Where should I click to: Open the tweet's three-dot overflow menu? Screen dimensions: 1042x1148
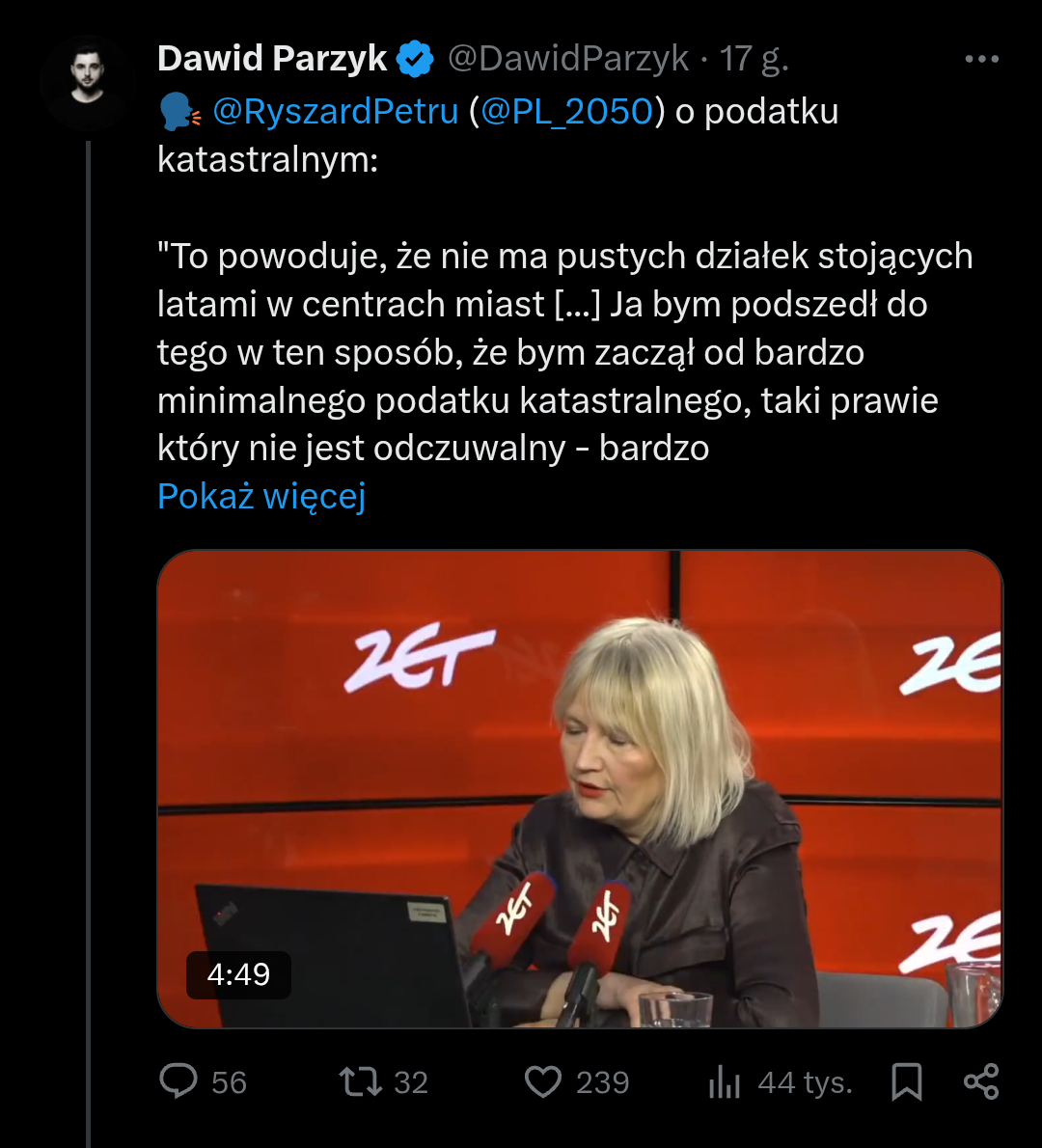(x=981, y=60)
